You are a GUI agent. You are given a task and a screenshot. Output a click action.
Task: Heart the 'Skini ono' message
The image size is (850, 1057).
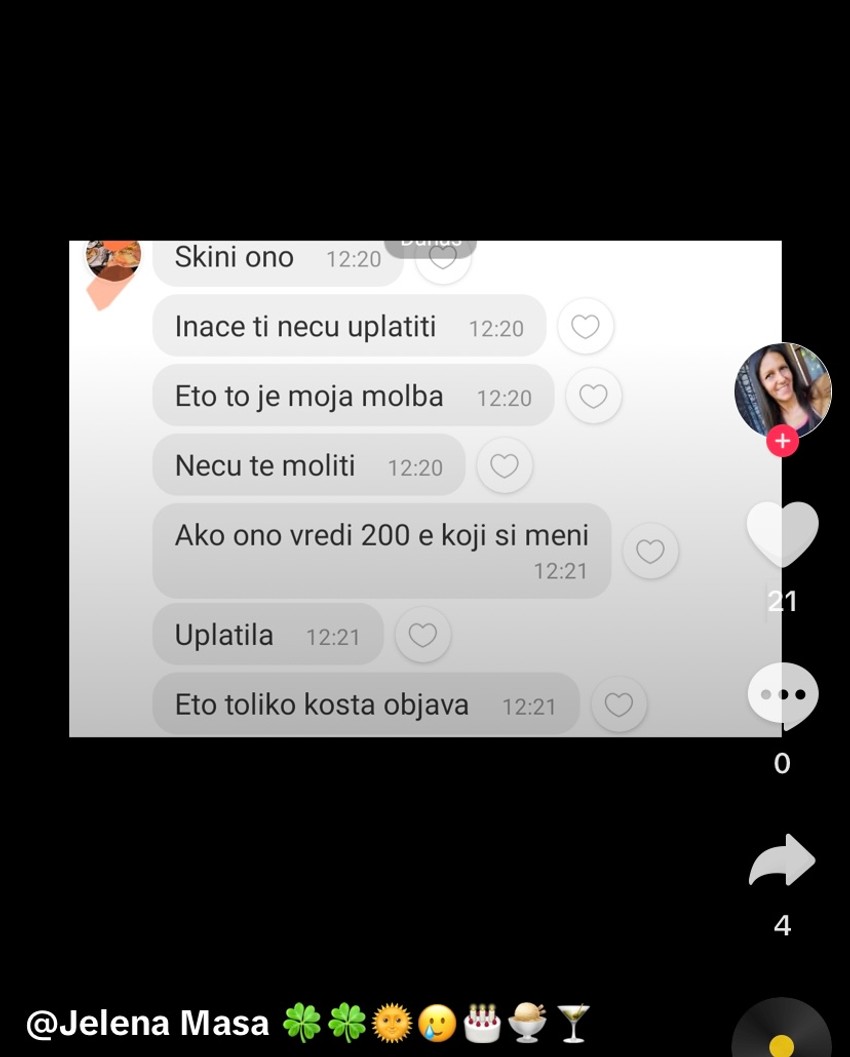click(442, 257)
